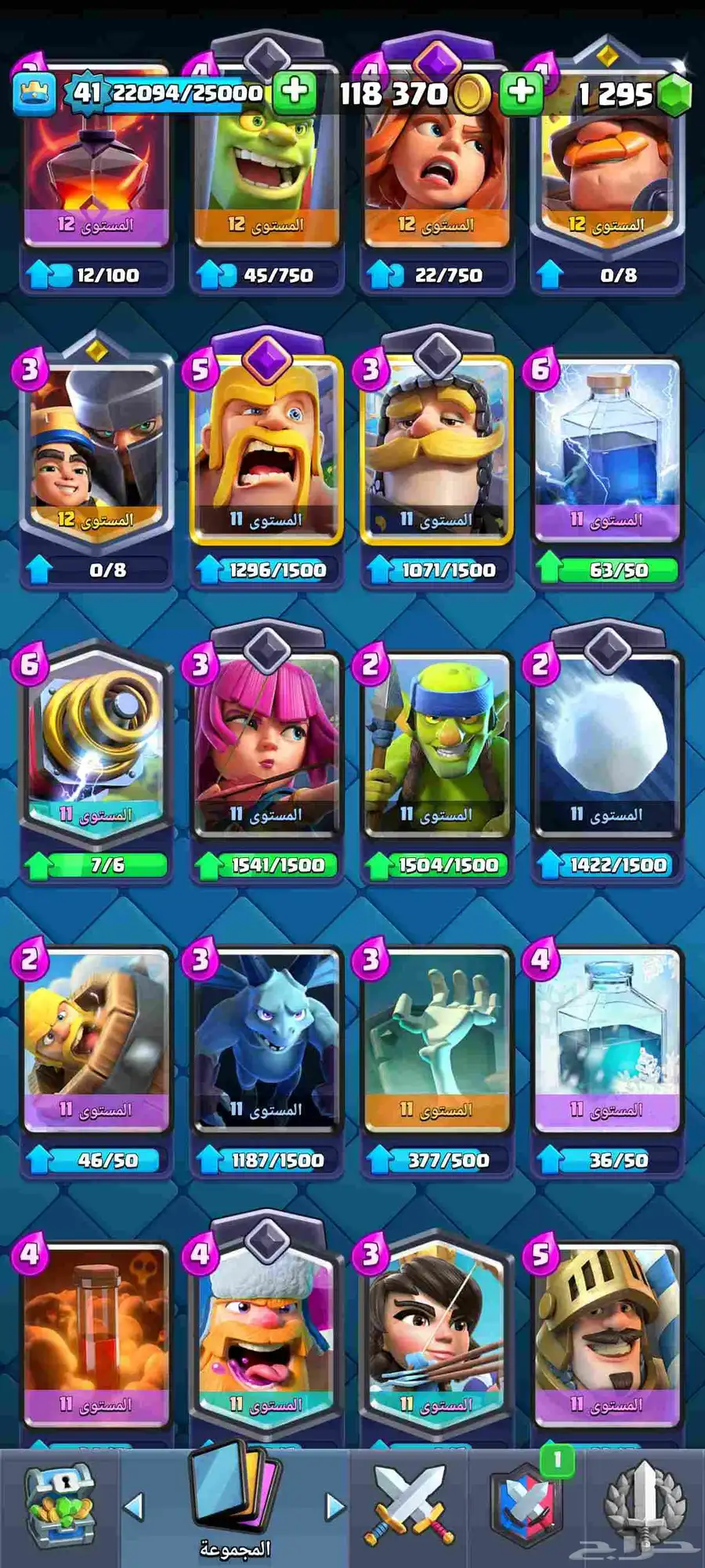The image size is (705, 1568).
Task: Tap the green plus beside the experience bar
Action: pos(295,92)
